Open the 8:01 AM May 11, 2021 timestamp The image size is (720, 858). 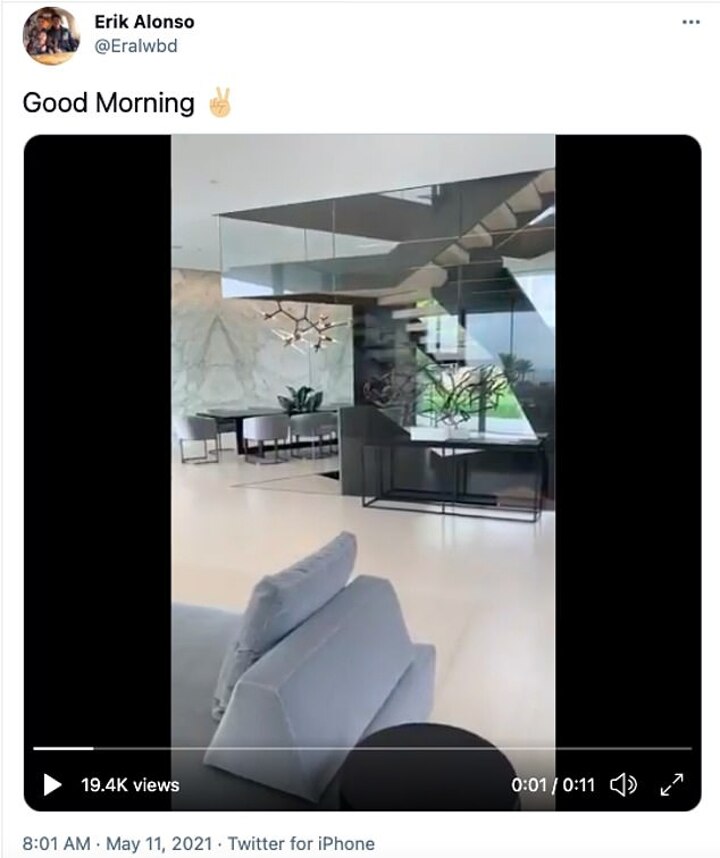115,843
